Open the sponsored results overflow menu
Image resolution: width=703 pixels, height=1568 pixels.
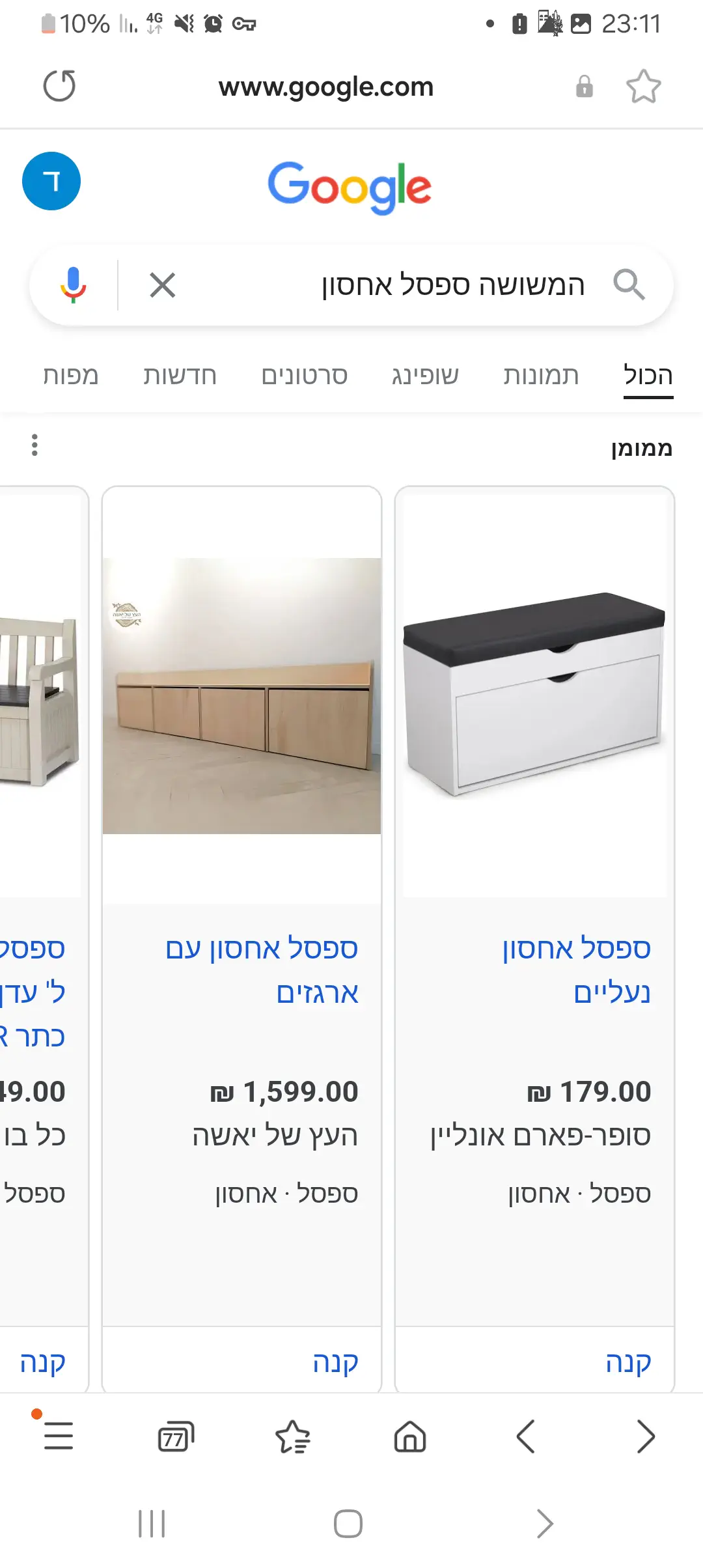pyautogui.click(x=35, y=445)
